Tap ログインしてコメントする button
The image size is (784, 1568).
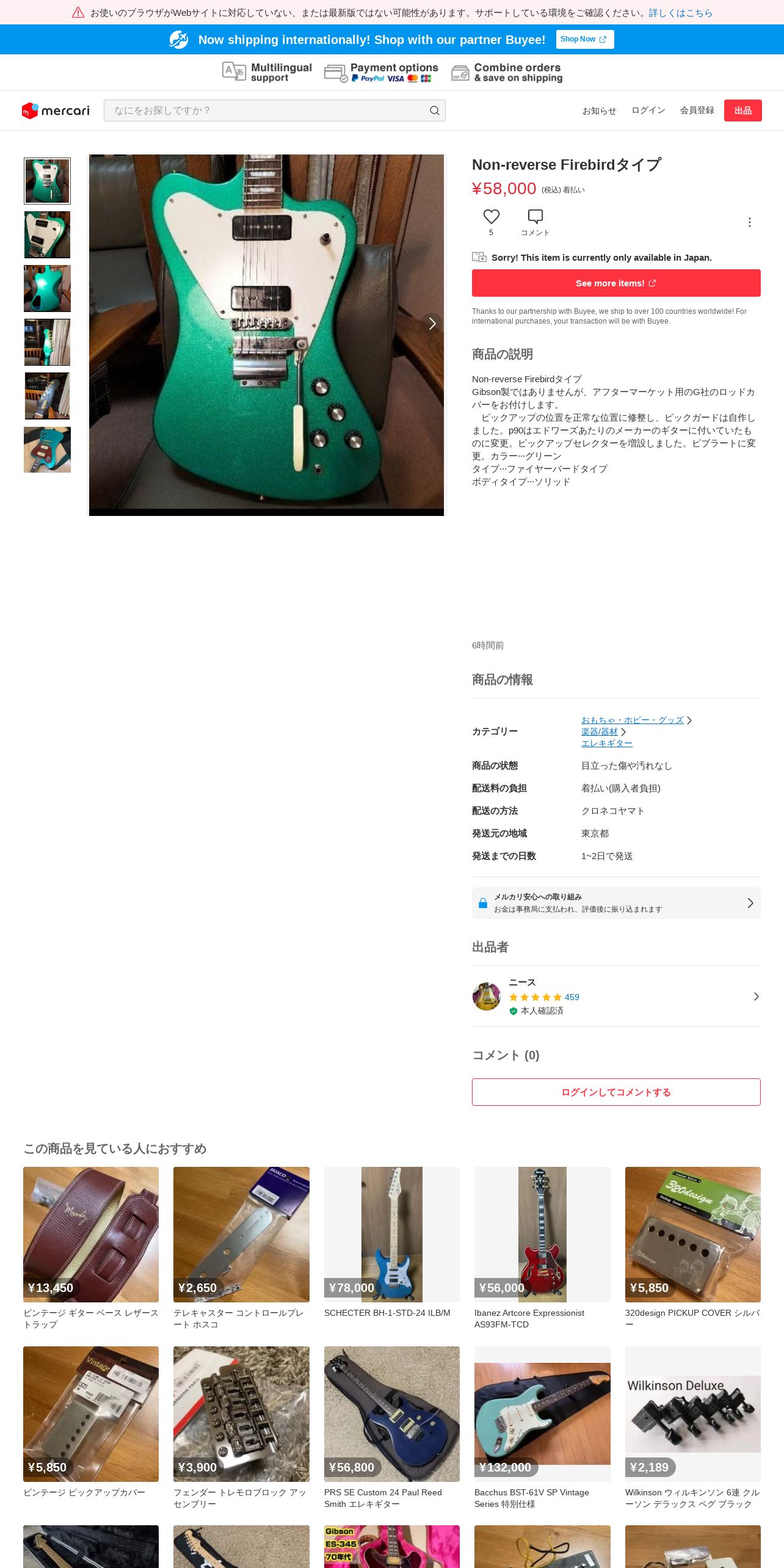click(x=615, y=1092)
